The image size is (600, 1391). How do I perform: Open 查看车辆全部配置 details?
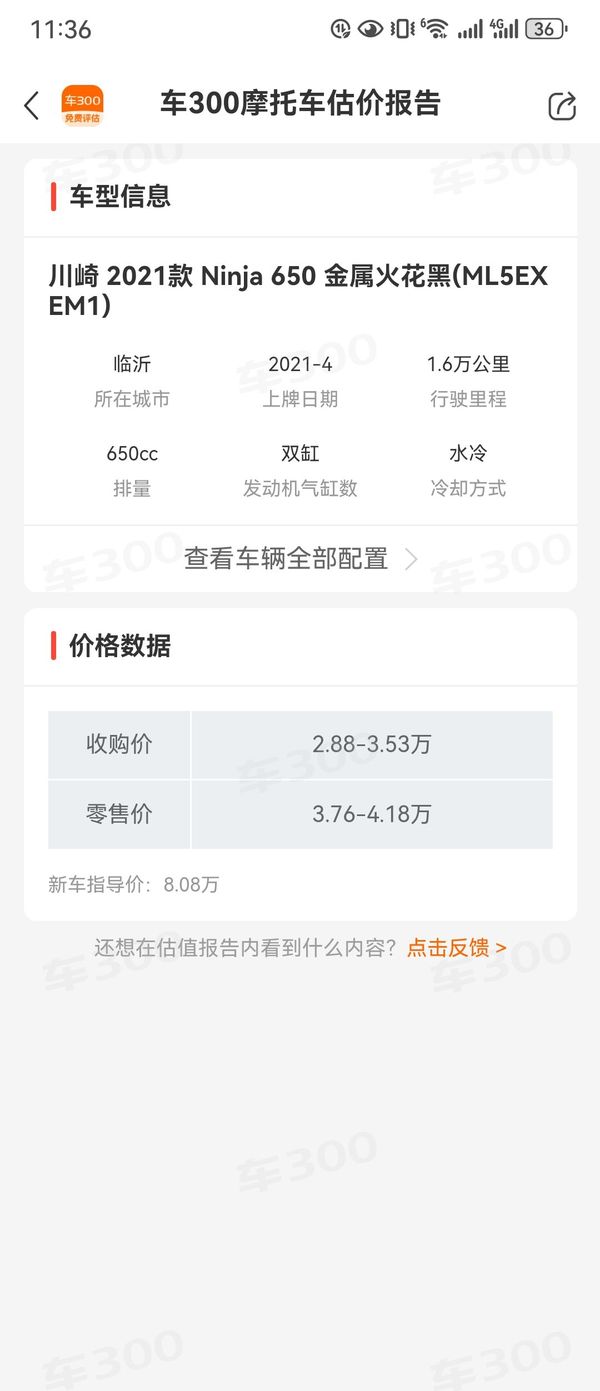[300, 559]
